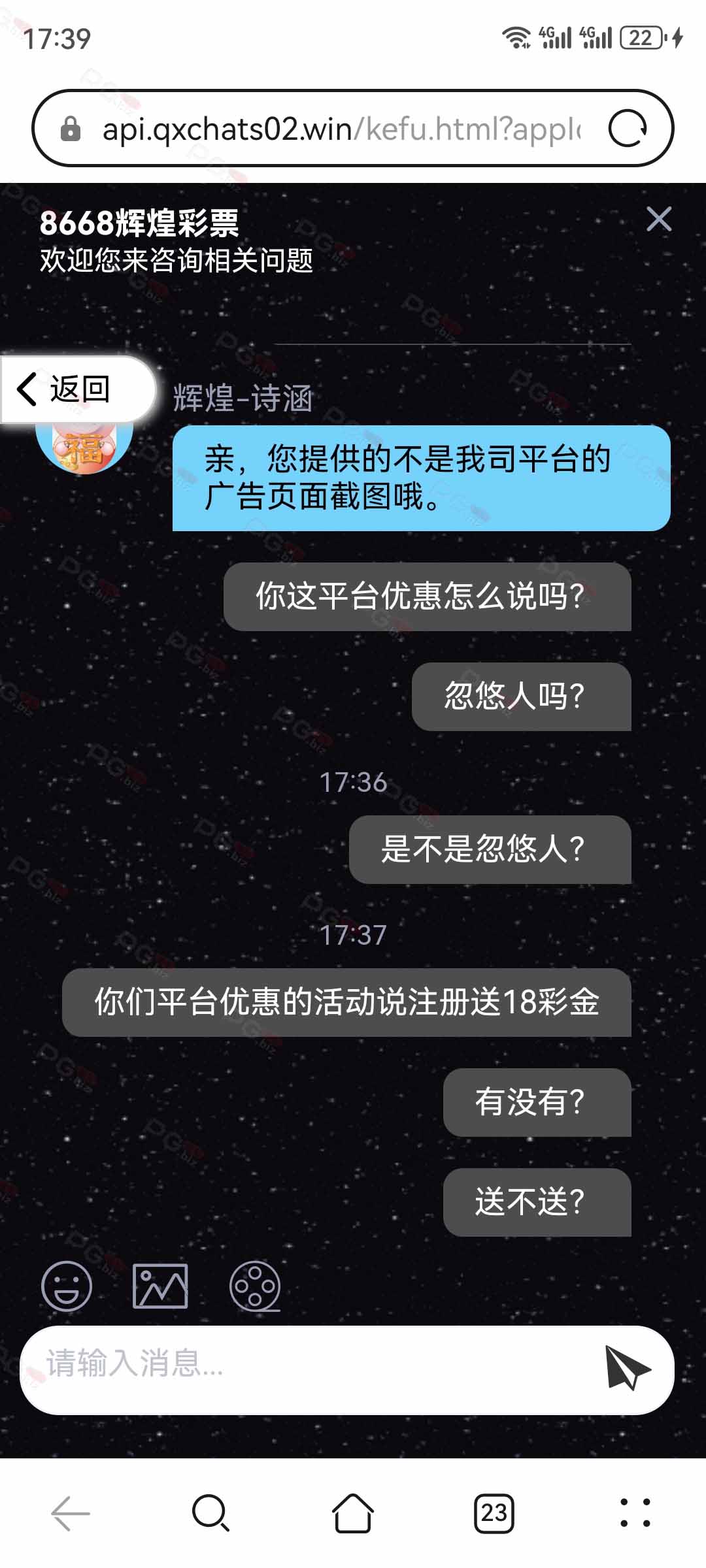Close the 8668辉煌彩票 customer service chat
The image size is (706, 1568).
pos(658,219)
